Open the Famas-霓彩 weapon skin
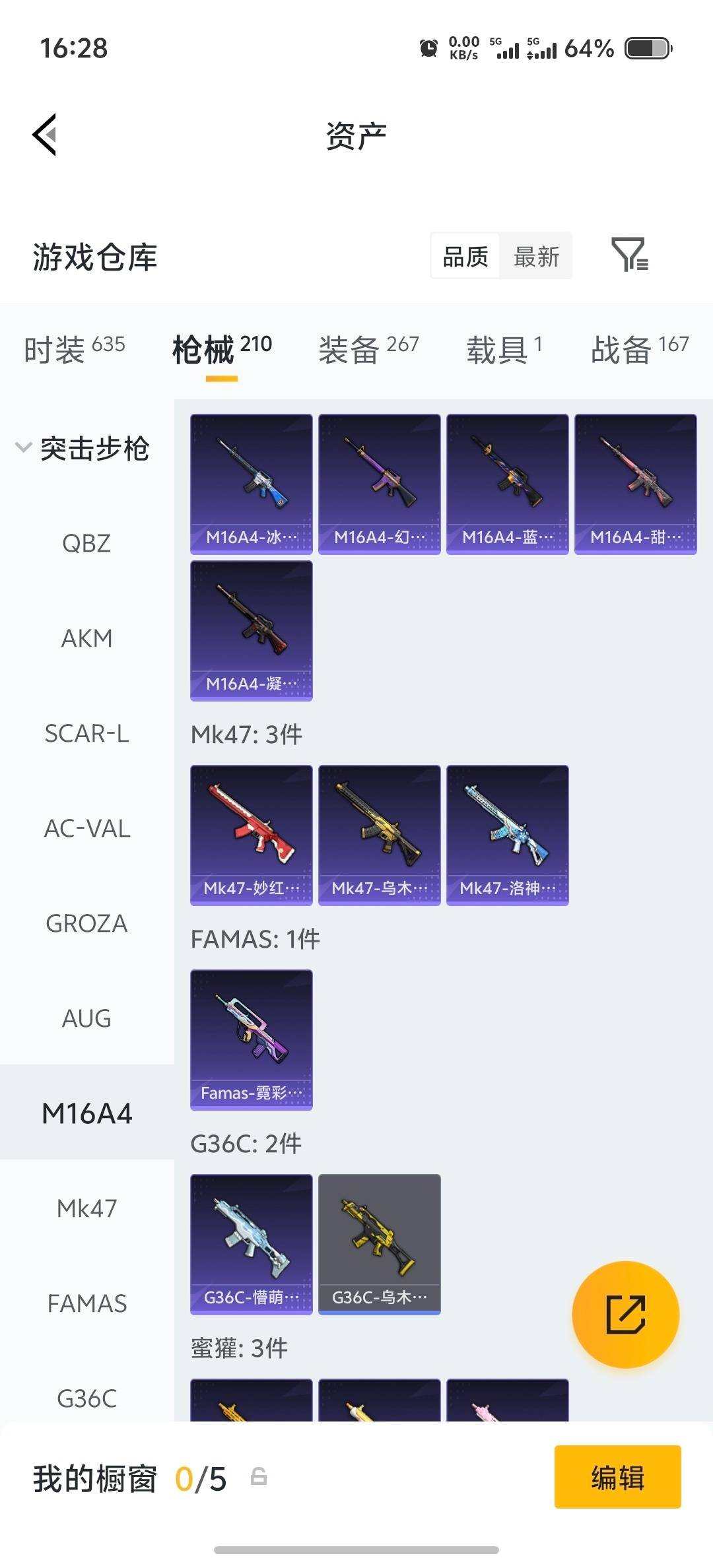Viewport: 713px width, 1568px height. (251, 1039)
